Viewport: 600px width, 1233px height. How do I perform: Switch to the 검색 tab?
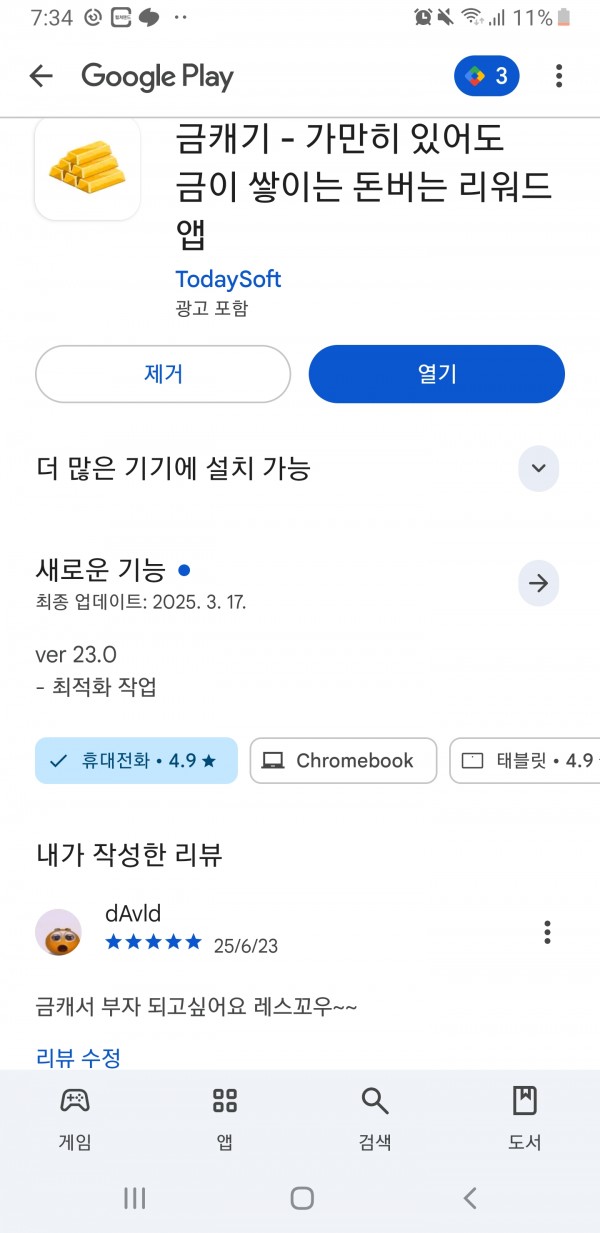click(x=375, y=1118)
